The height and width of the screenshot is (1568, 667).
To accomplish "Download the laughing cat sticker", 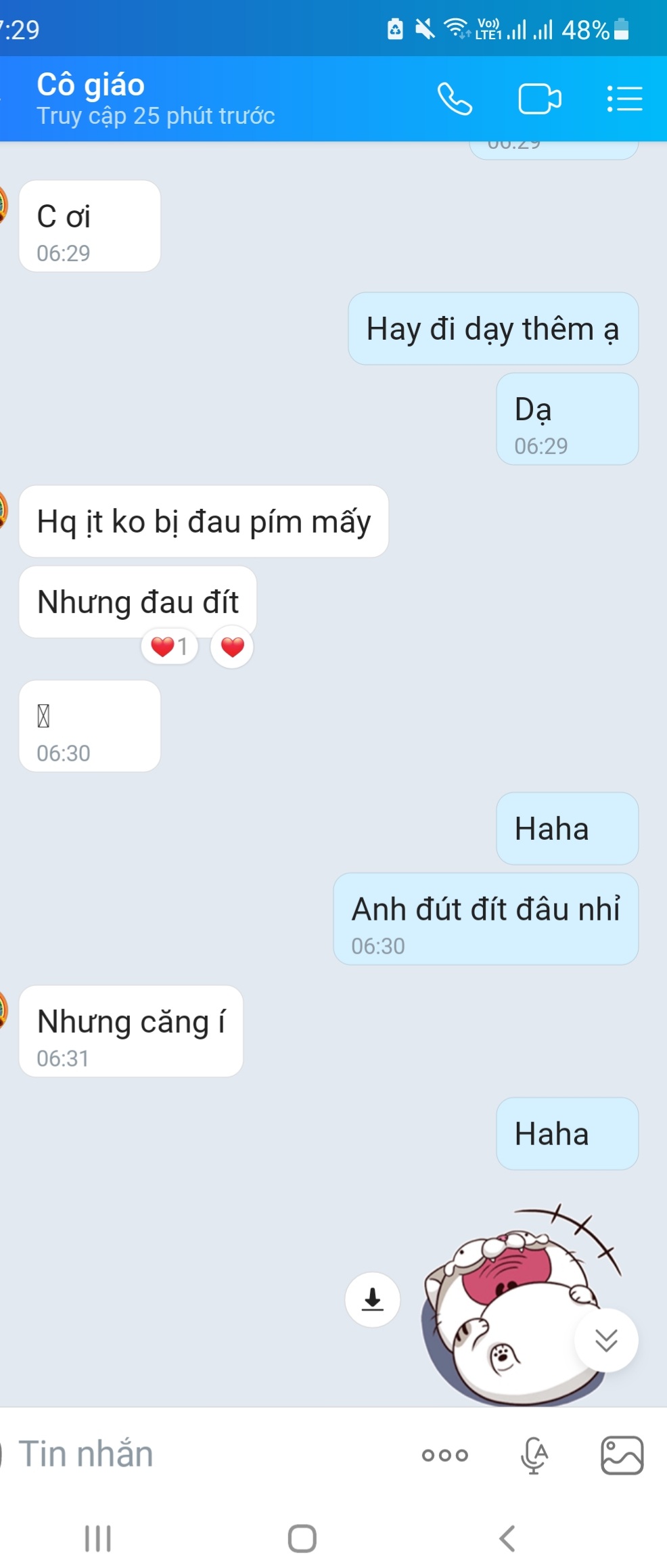I will [x=372, y=1299].
